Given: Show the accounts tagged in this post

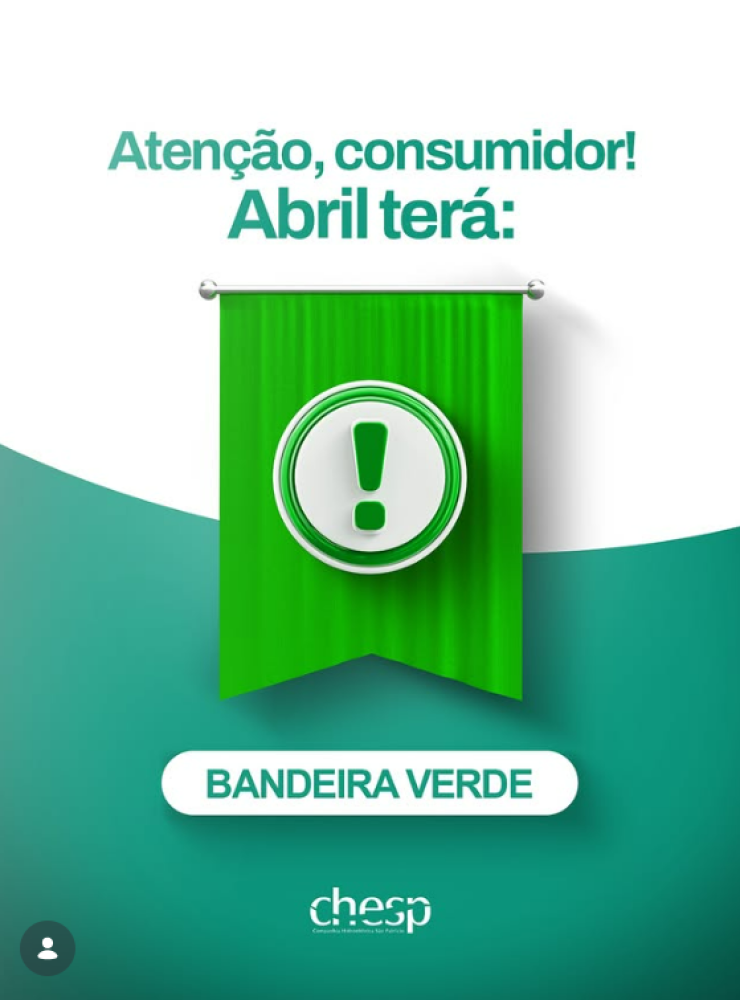Looking at the screenshot, I should coord(47,948).
